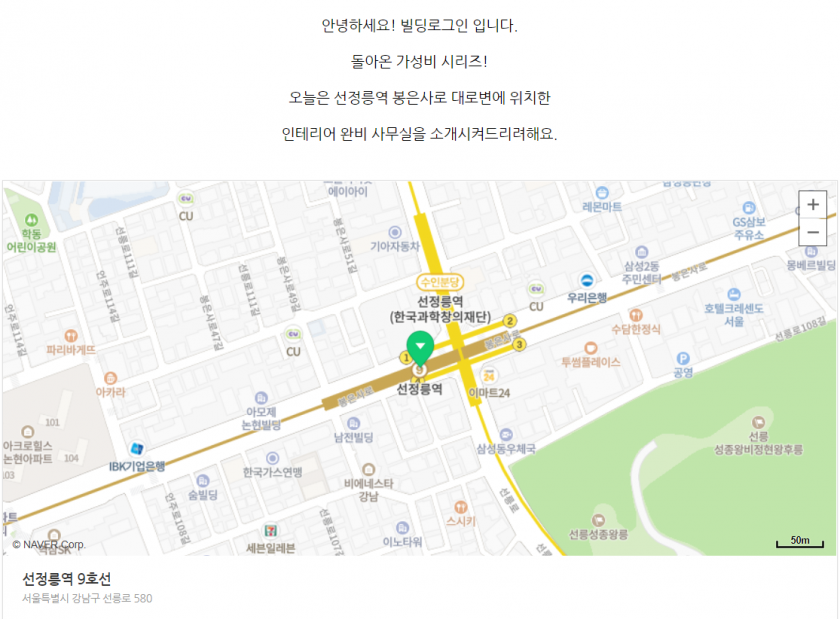Zoom in on the map

tap(813, 204)
